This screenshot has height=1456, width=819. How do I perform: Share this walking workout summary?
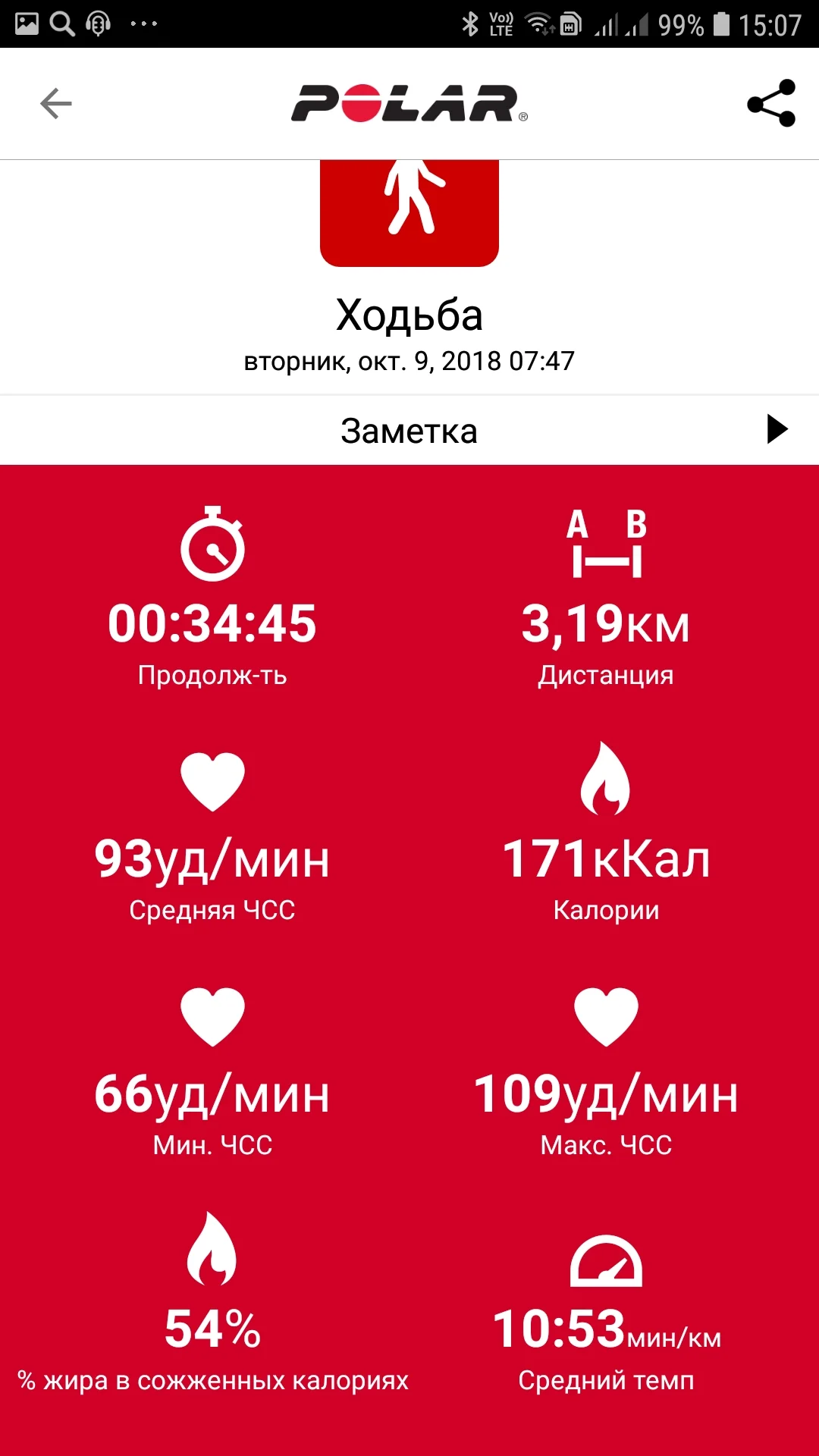tap(770, 103)
